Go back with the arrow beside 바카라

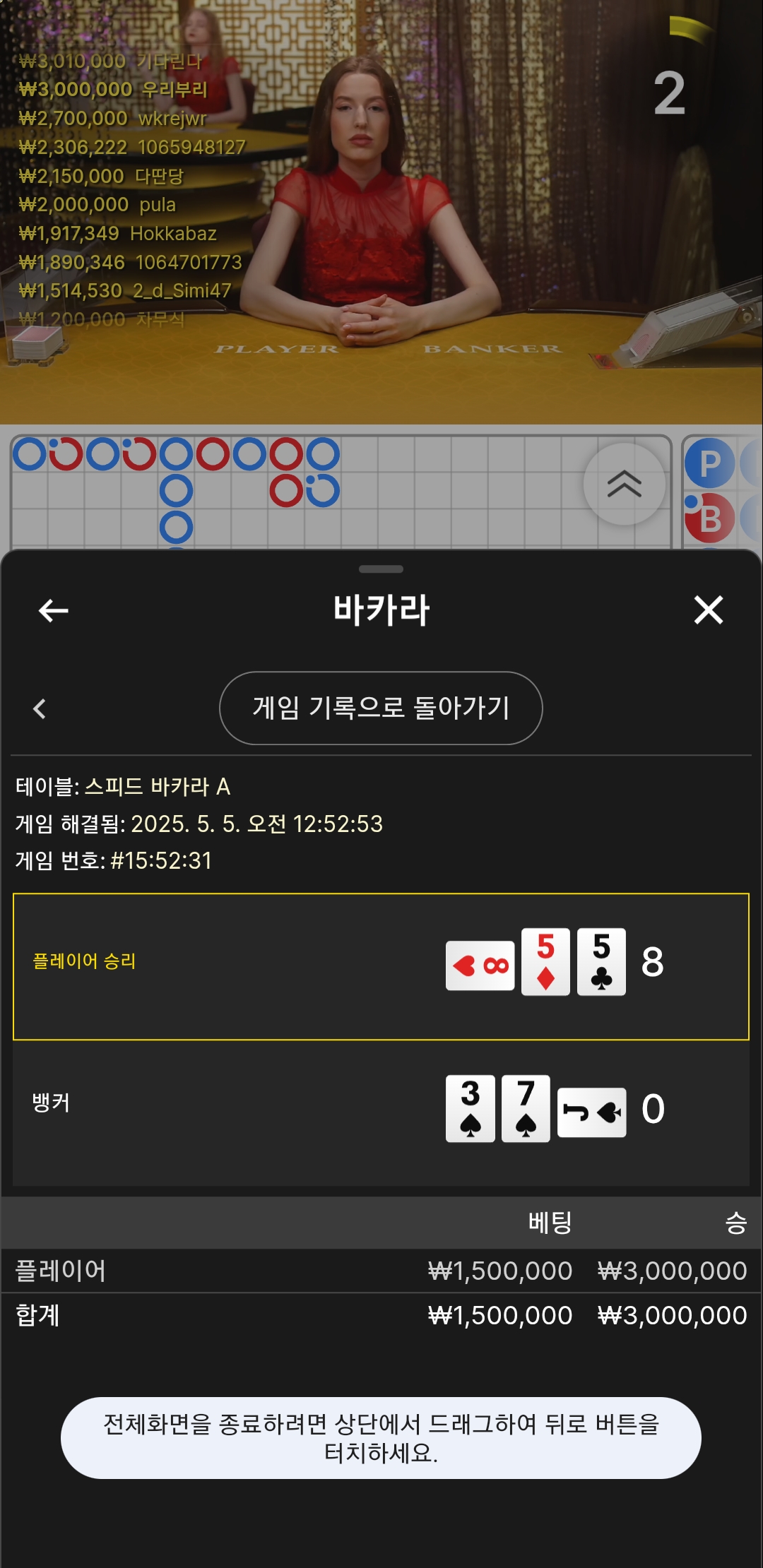coord(53,610)
